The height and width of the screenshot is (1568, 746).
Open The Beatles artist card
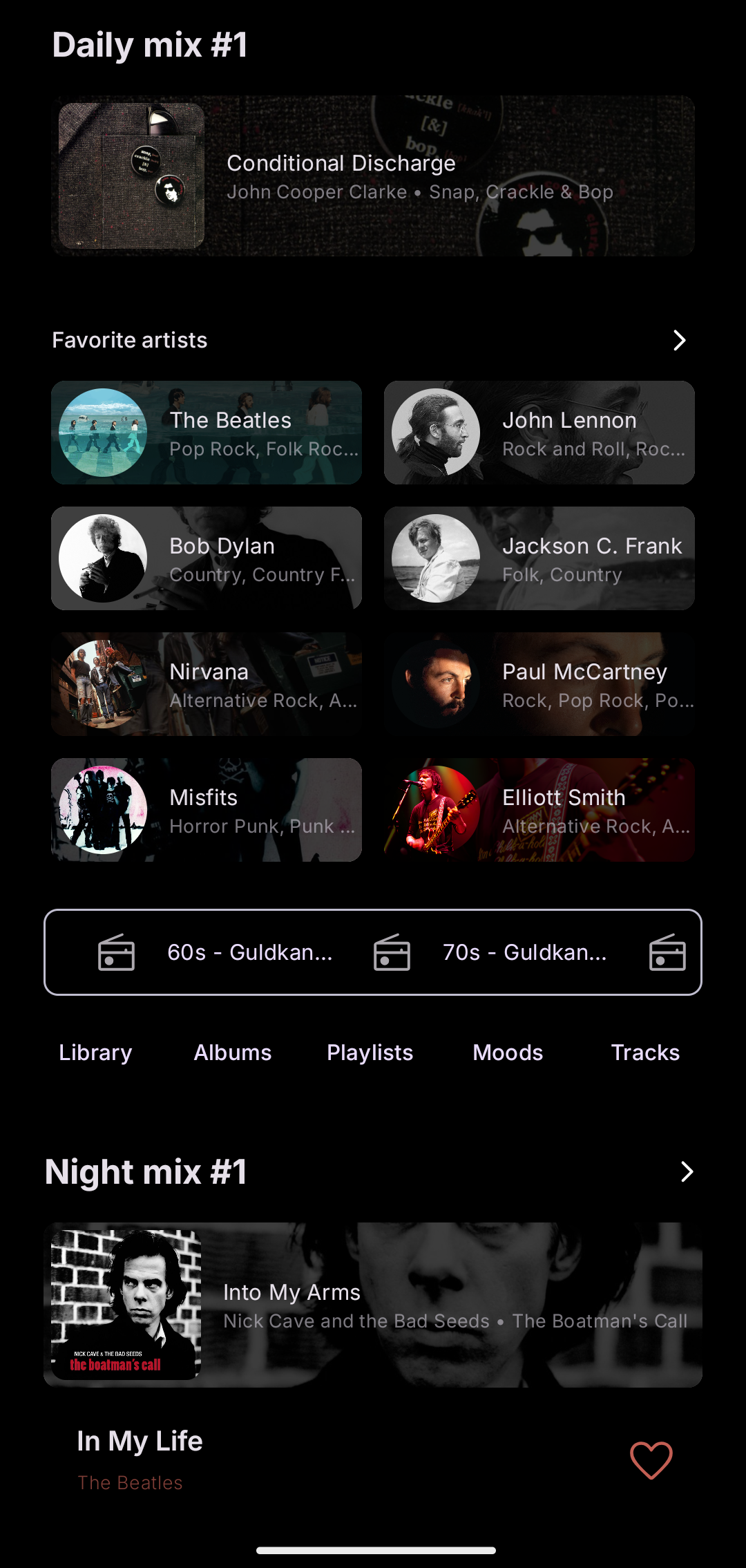pos(207,433)
